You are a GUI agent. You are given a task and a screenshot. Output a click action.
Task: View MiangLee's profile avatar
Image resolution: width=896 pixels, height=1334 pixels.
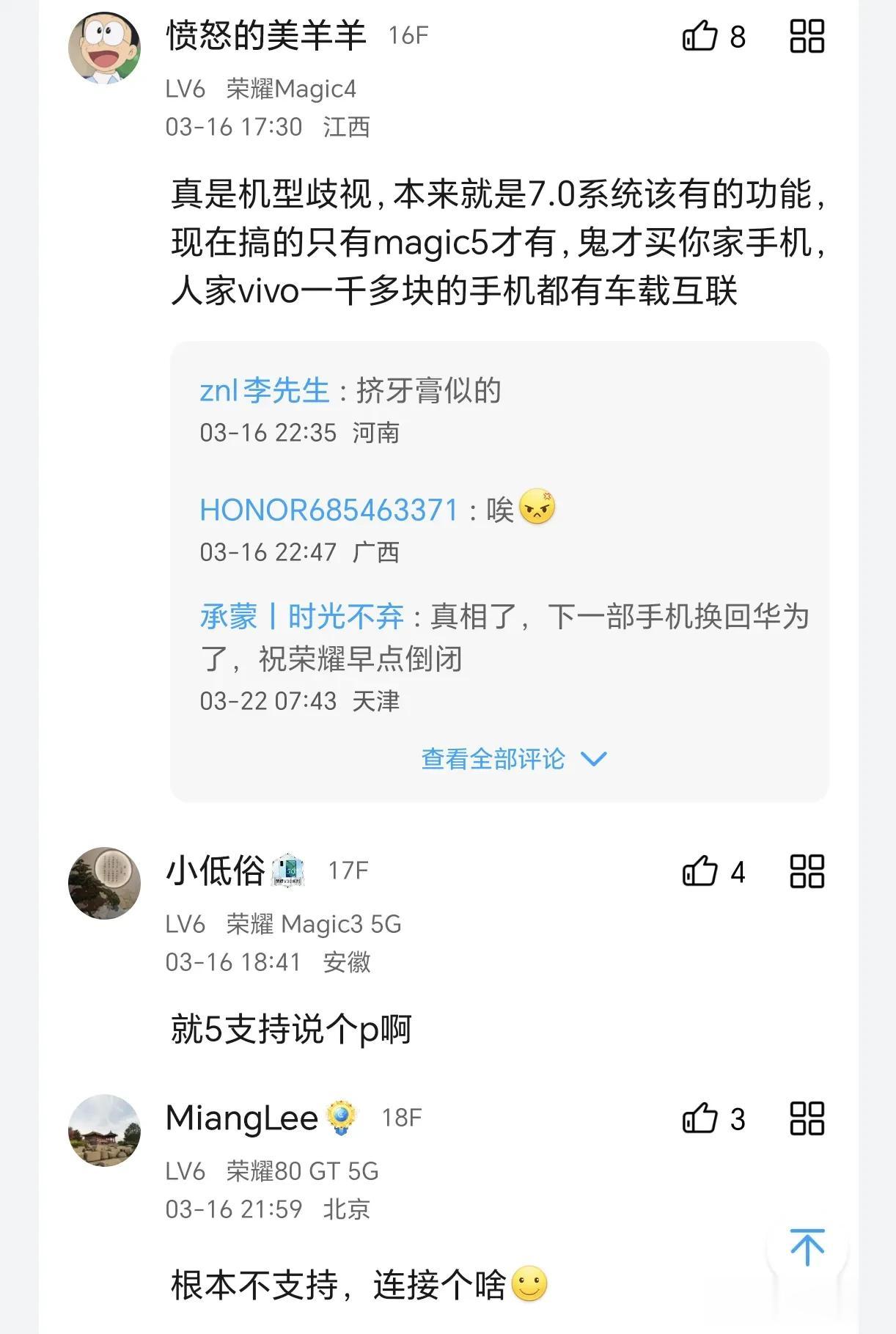105,1130
